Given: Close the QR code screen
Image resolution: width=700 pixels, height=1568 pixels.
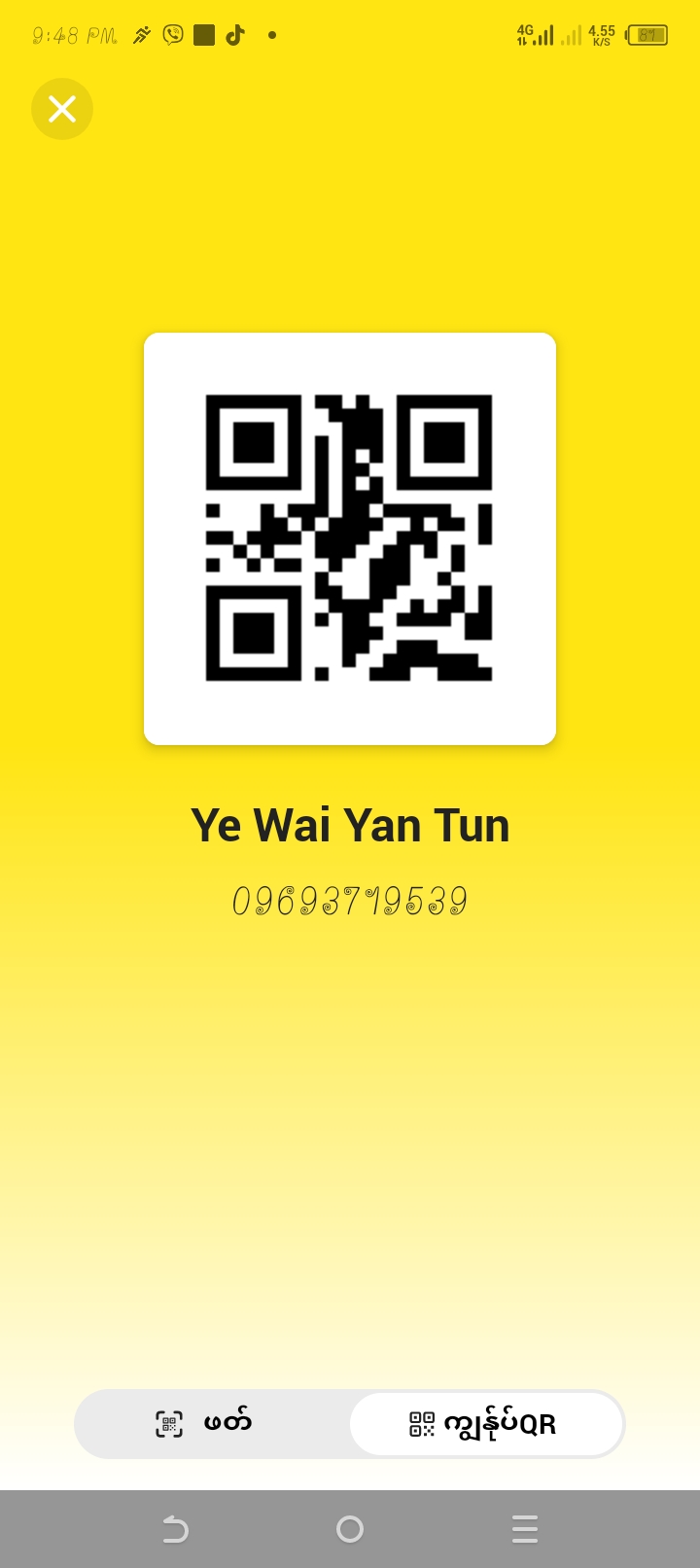Looking at the screenshot, I should 62,109.
